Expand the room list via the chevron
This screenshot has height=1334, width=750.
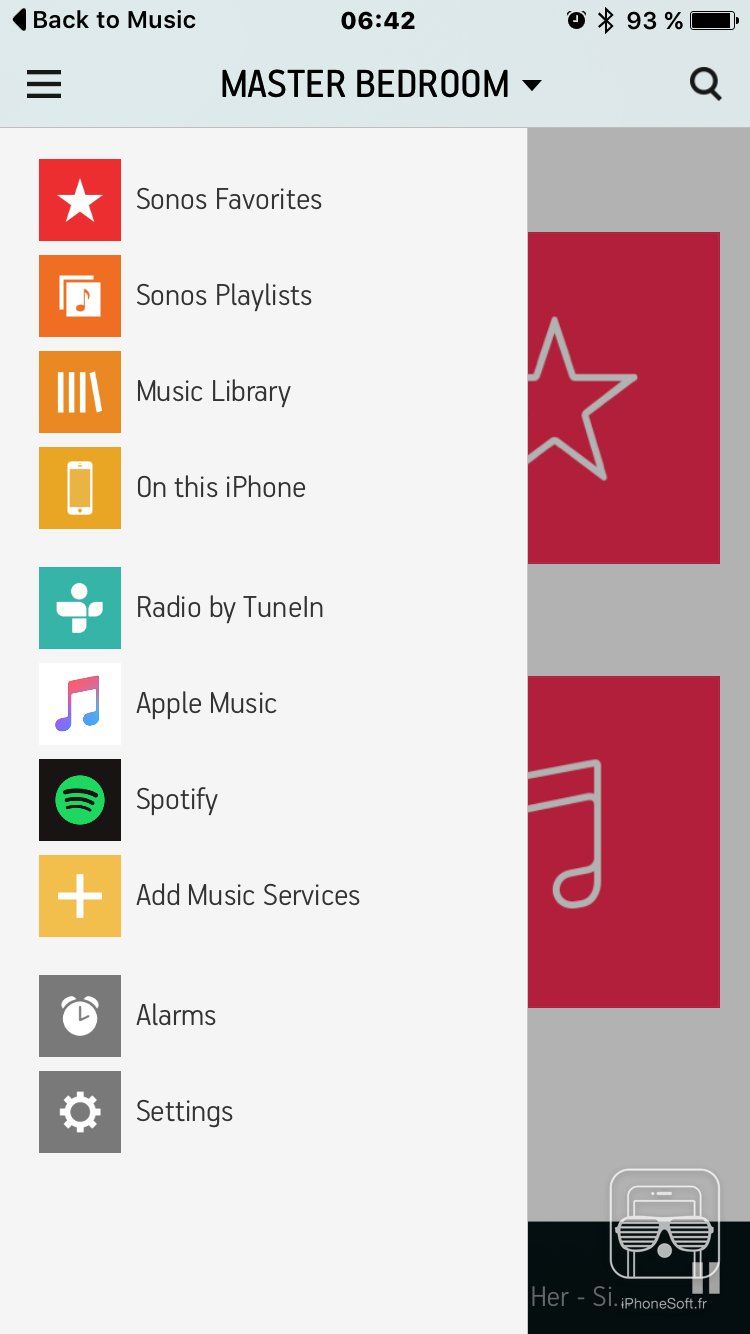534,85
